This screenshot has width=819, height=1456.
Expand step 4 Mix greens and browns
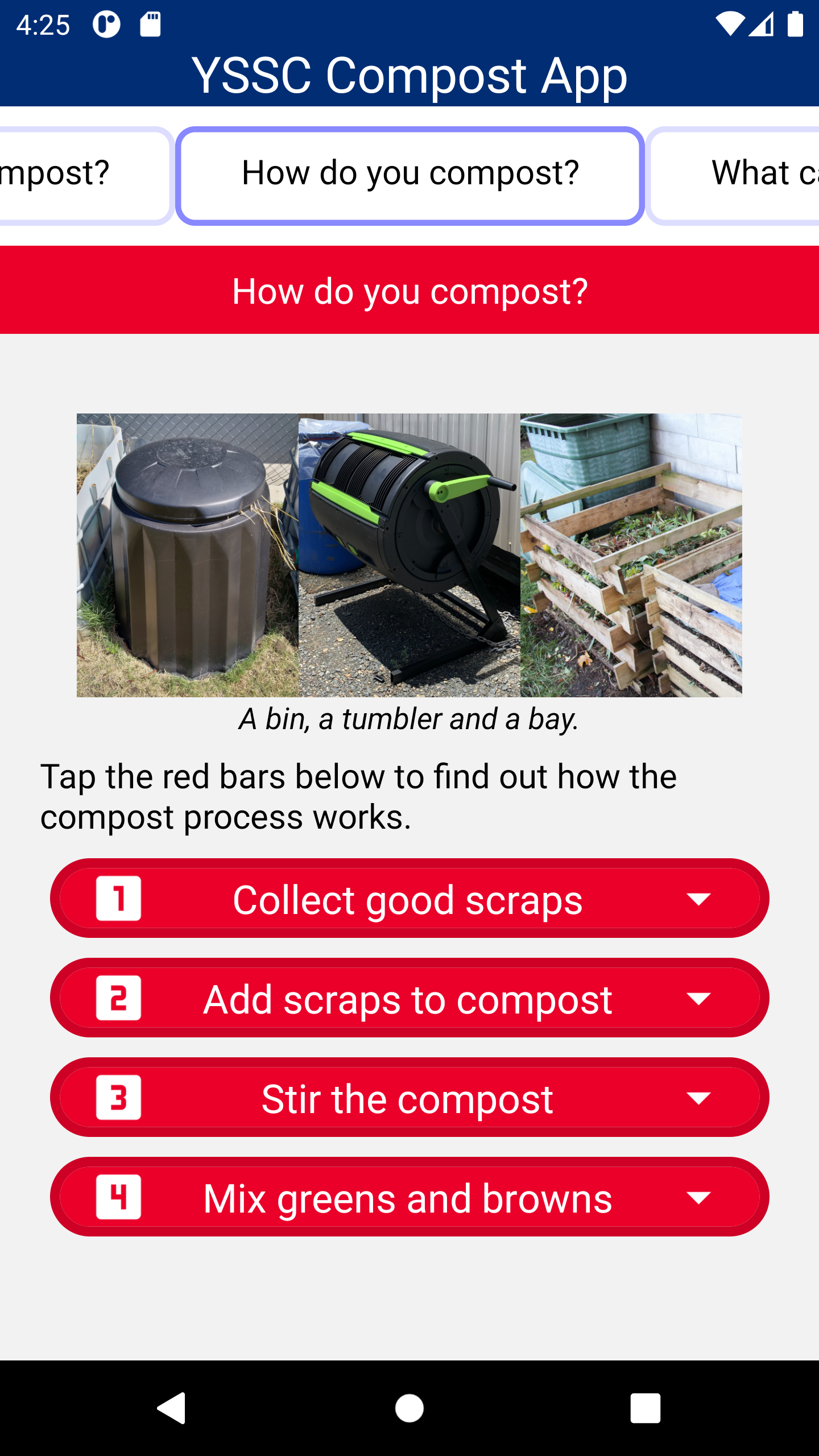[x=409, y=1197]
